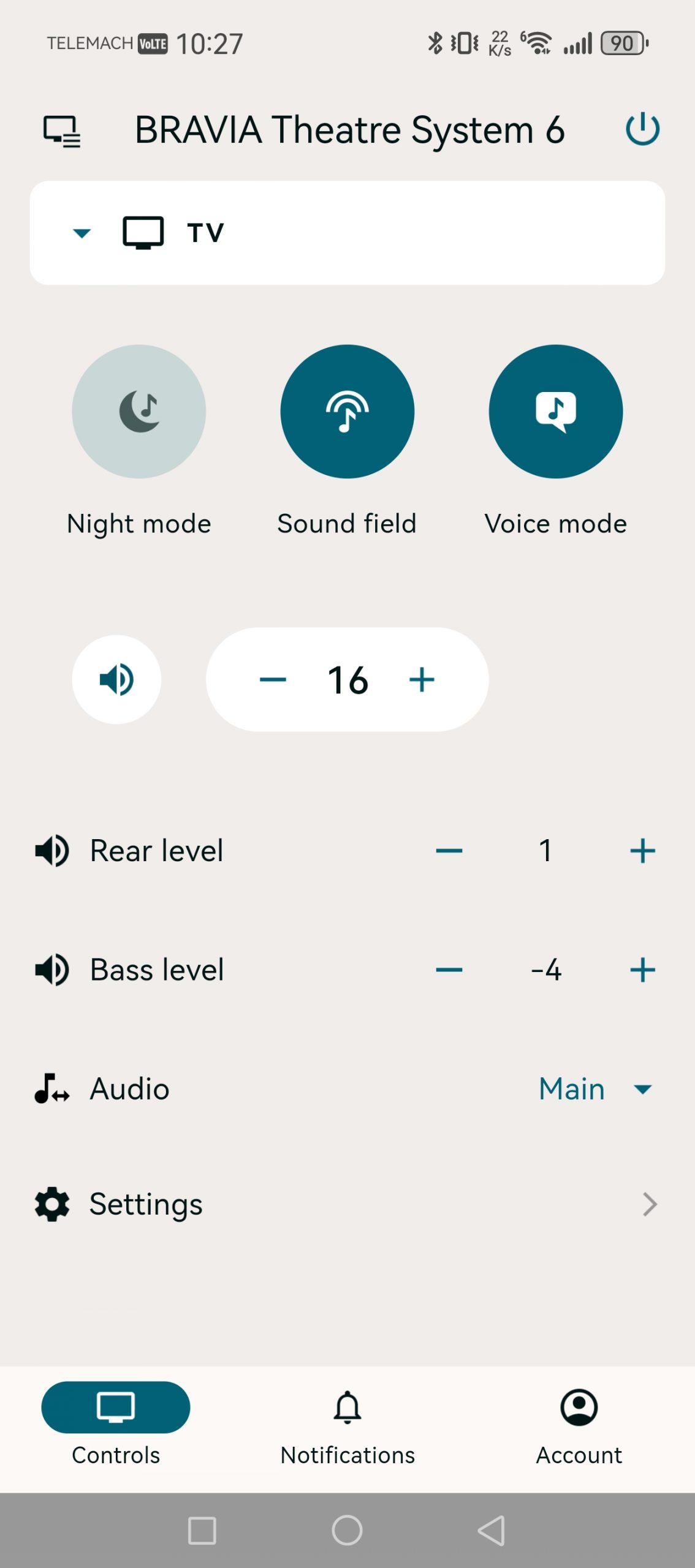Open the Settings row
The width and height of the screenshot is (695, 1568).
pyautogui.click(x=347, y=1204)
